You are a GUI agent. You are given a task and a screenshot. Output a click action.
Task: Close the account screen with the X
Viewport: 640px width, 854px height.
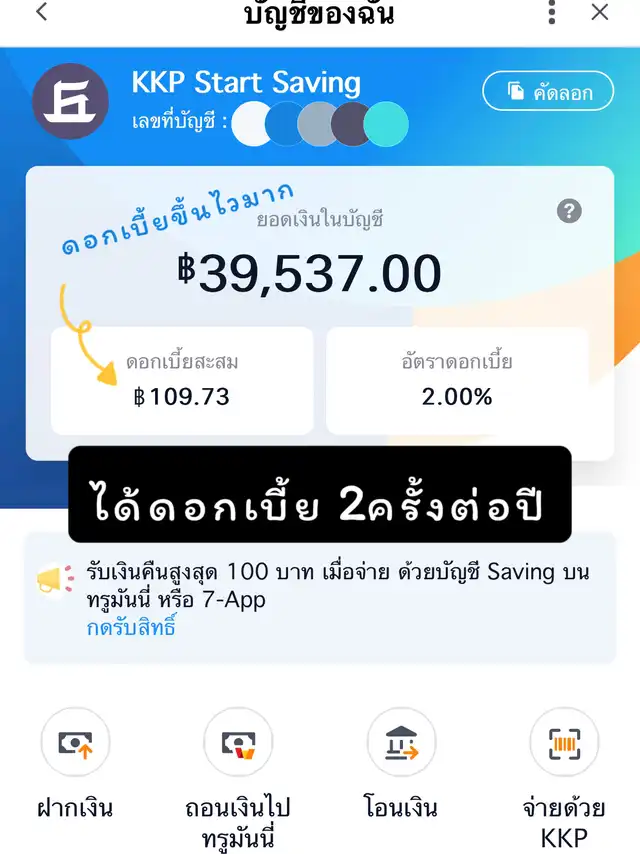[x=600, y=13]
